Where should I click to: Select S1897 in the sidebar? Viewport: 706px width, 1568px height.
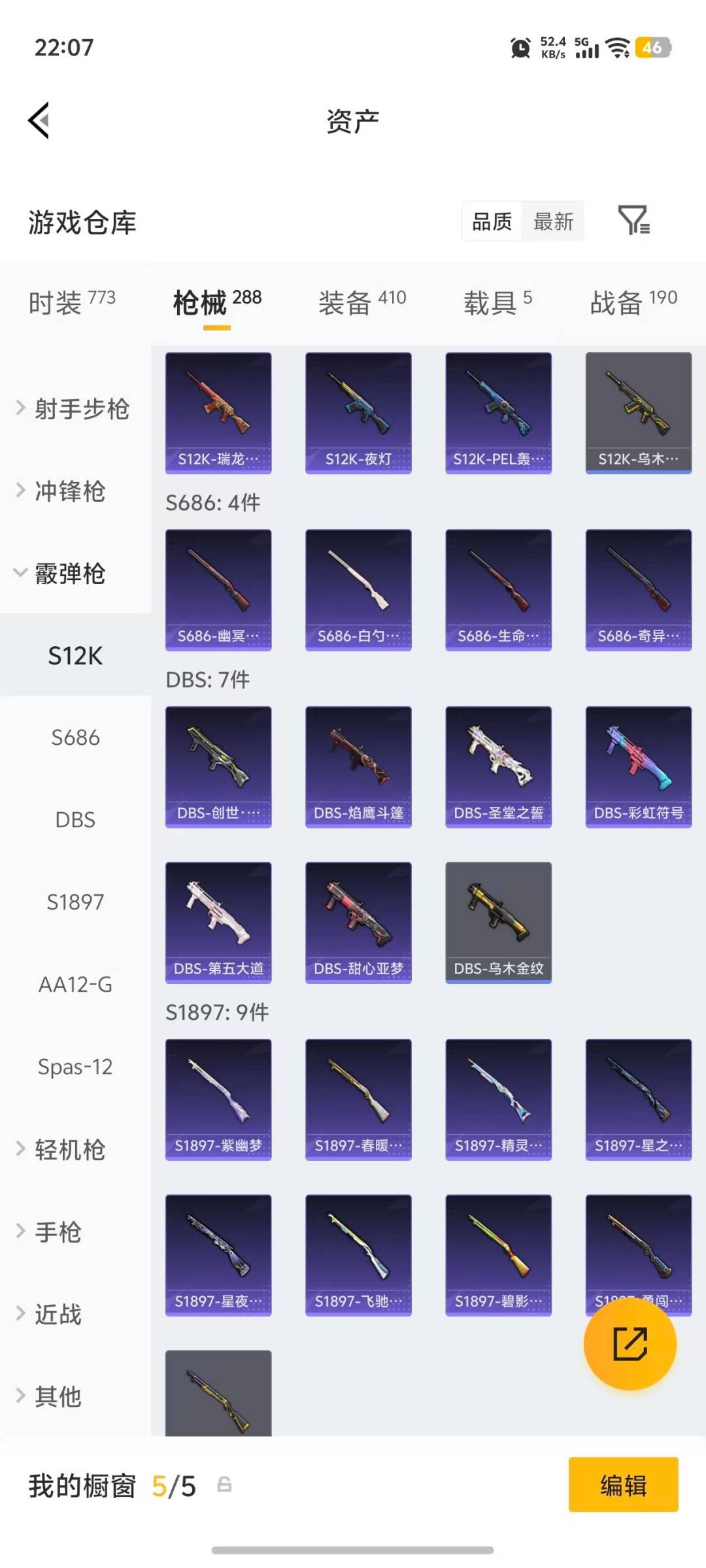point(75,902)
